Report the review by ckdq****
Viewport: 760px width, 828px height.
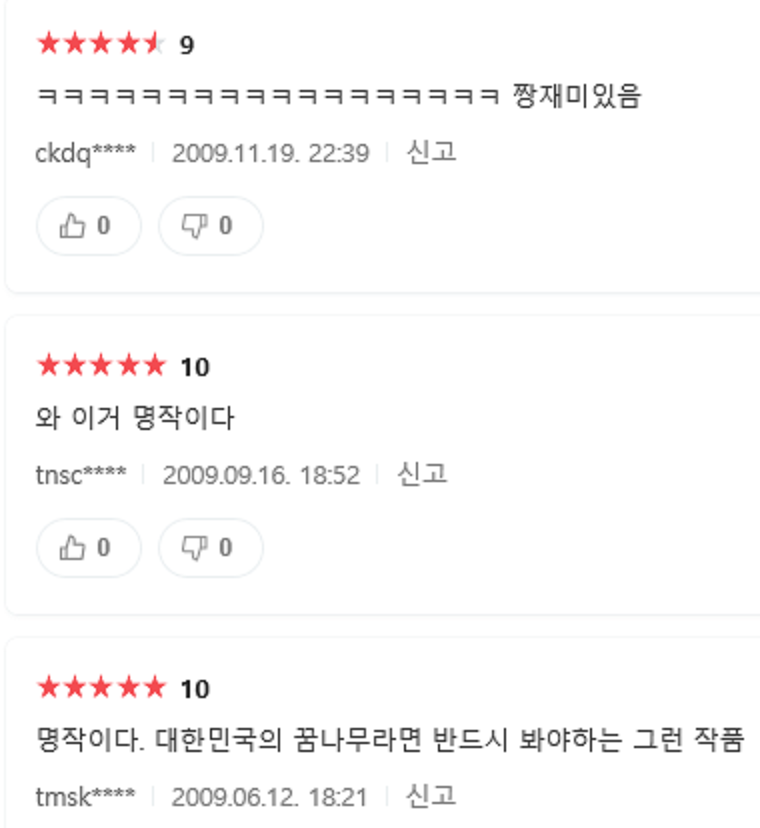point(431,152)
